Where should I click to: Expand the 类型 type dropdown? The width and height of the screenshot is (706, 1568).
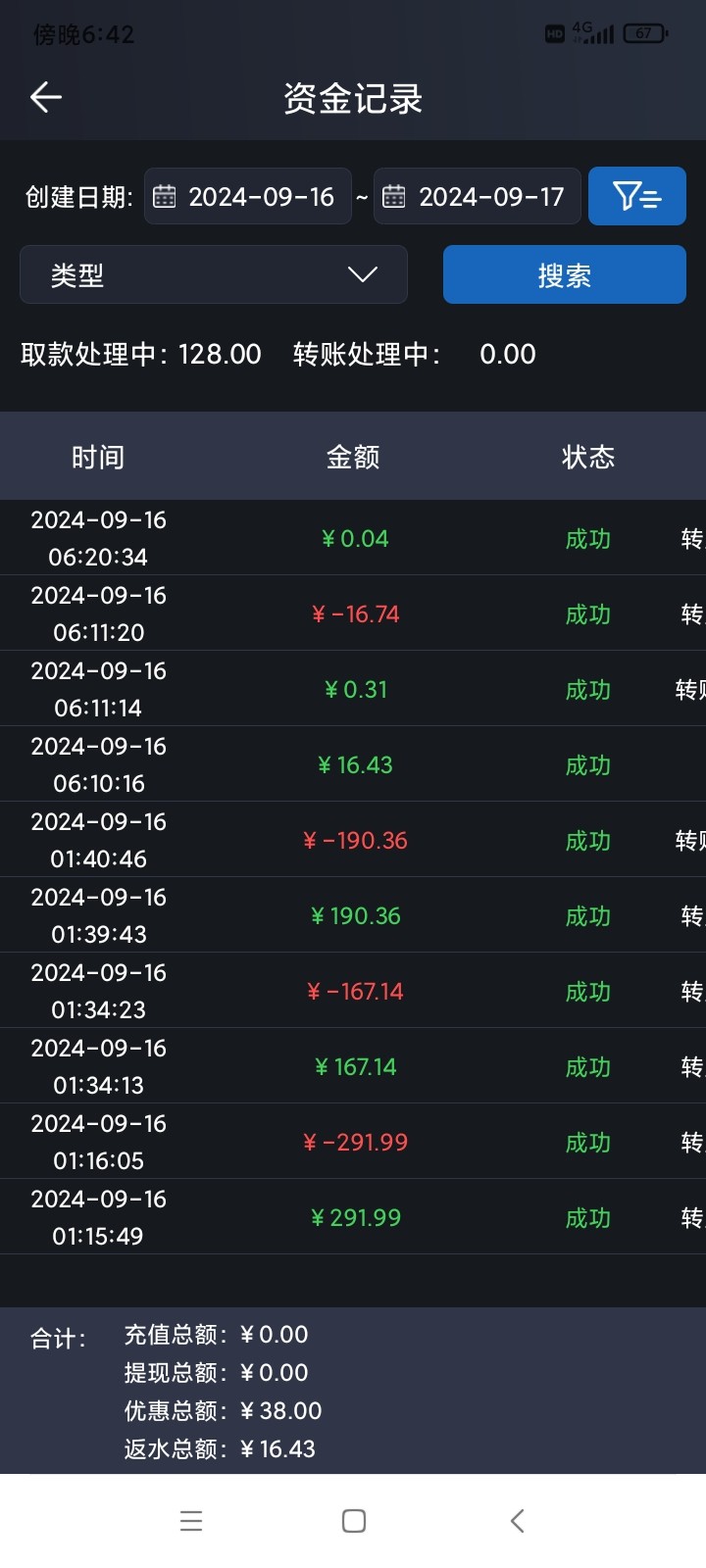click(214, 275)
